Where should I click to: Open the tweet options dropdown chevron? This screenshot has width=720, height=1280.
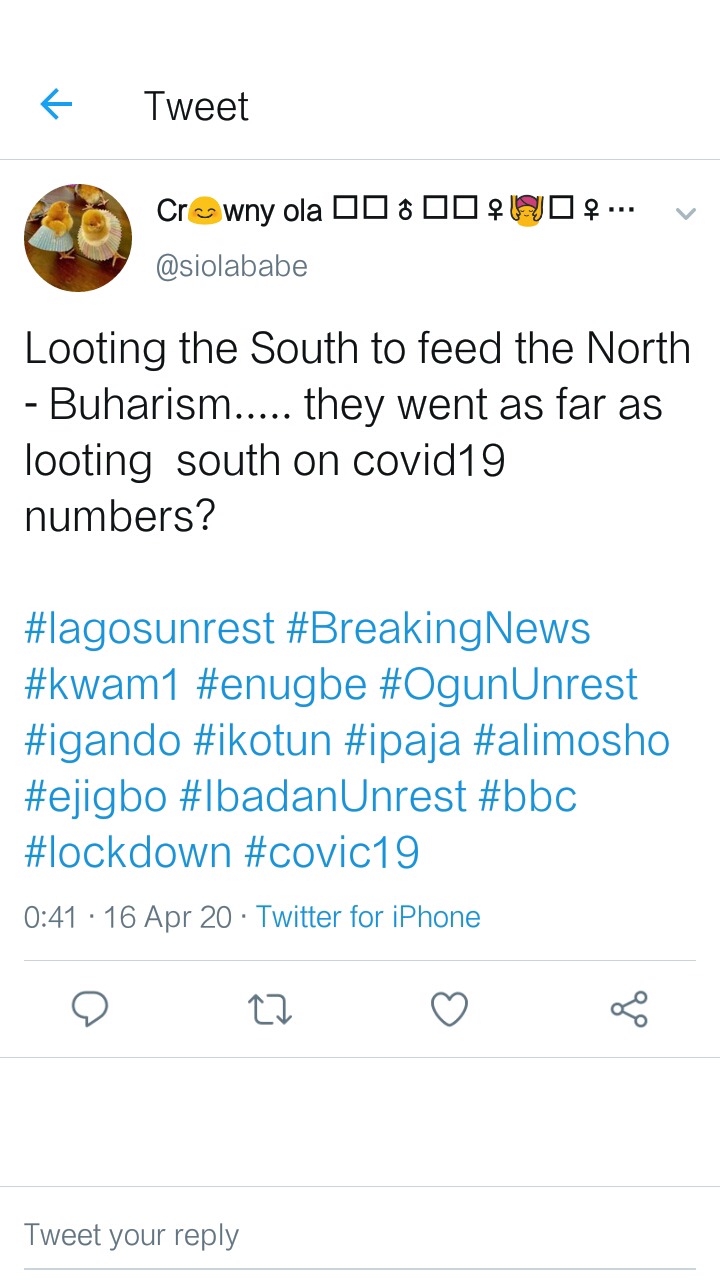(685, 213)
